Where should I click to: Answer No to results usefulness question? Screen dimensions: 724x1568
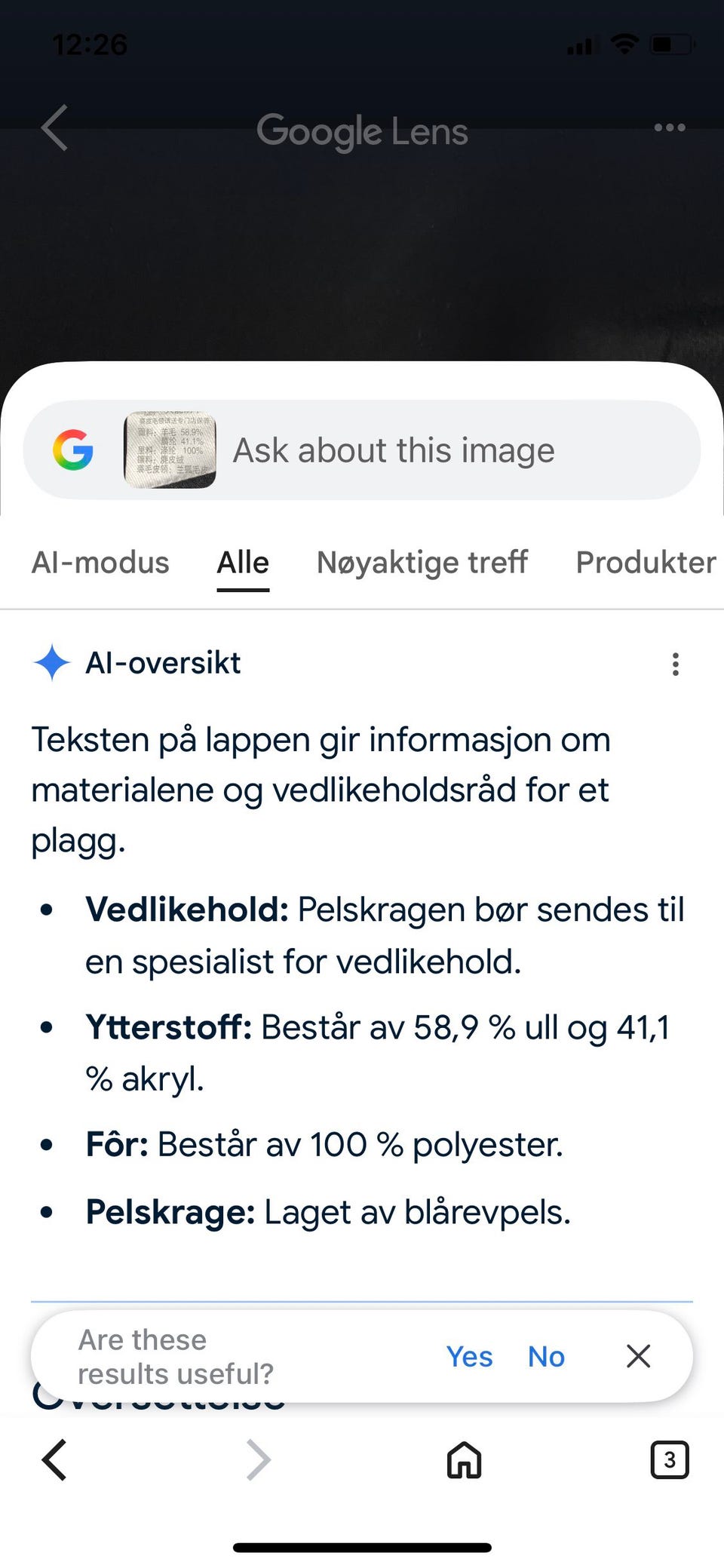pos(545,1356)
